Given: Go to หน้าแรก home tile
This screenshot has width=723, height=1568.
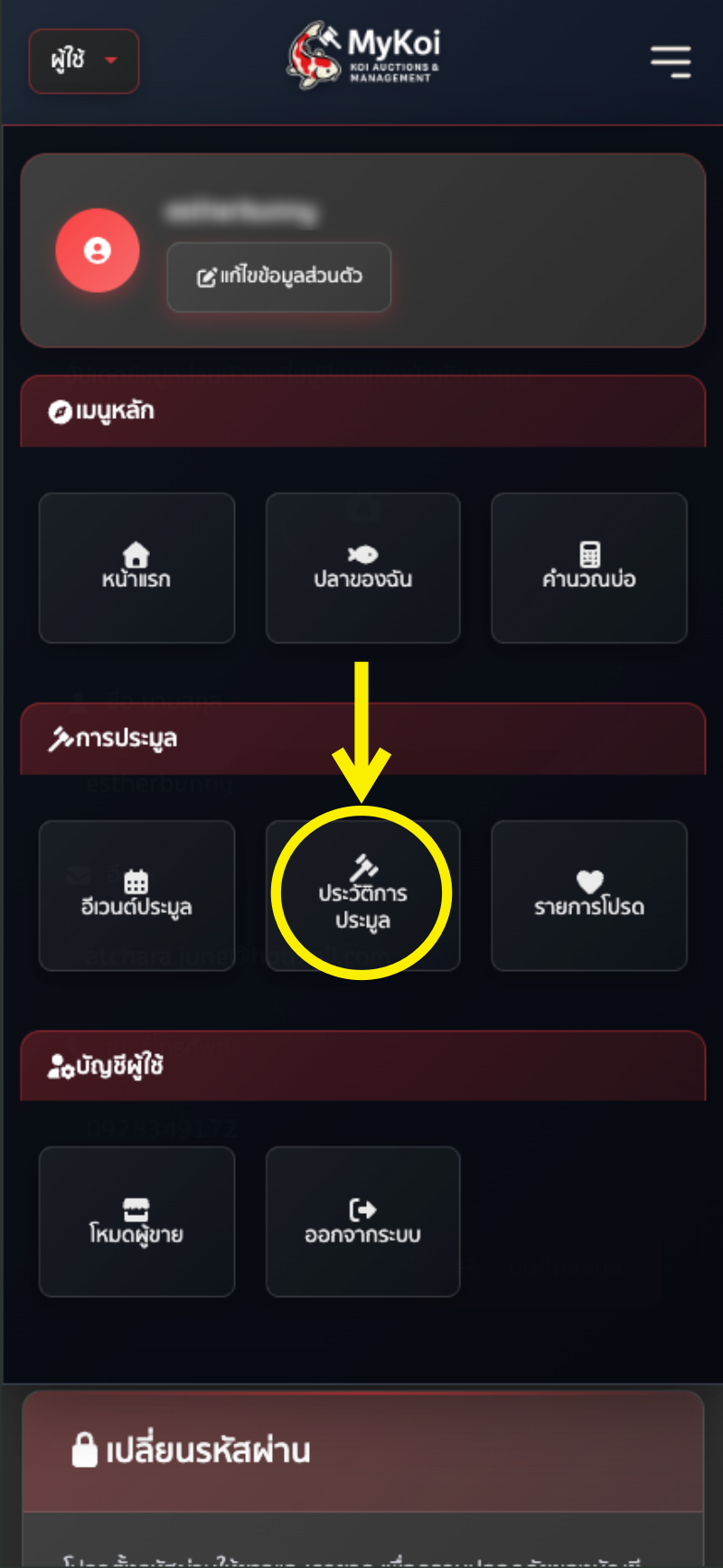Looking at the screenshot, I should (136, 567).
